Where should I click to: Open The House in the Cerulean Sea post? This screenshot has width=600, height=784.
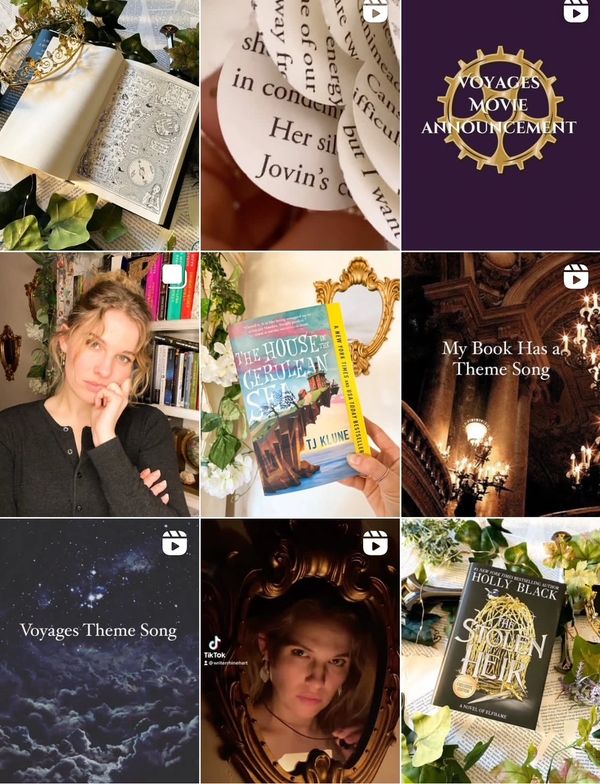(300, 384)
